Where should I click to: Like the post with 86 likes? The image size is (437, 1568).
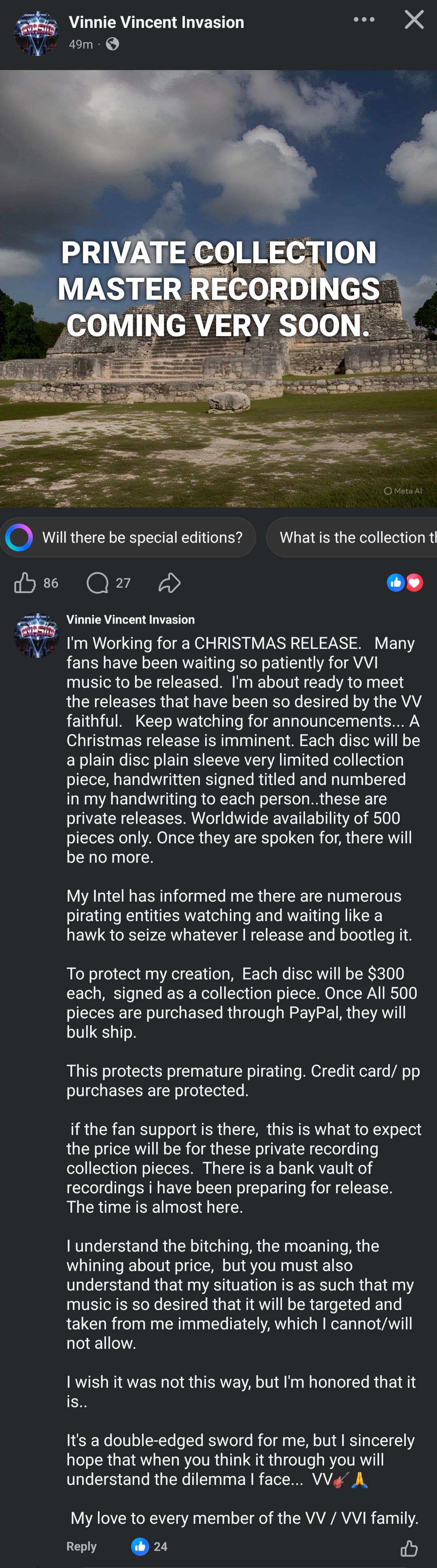coord(25,583)
